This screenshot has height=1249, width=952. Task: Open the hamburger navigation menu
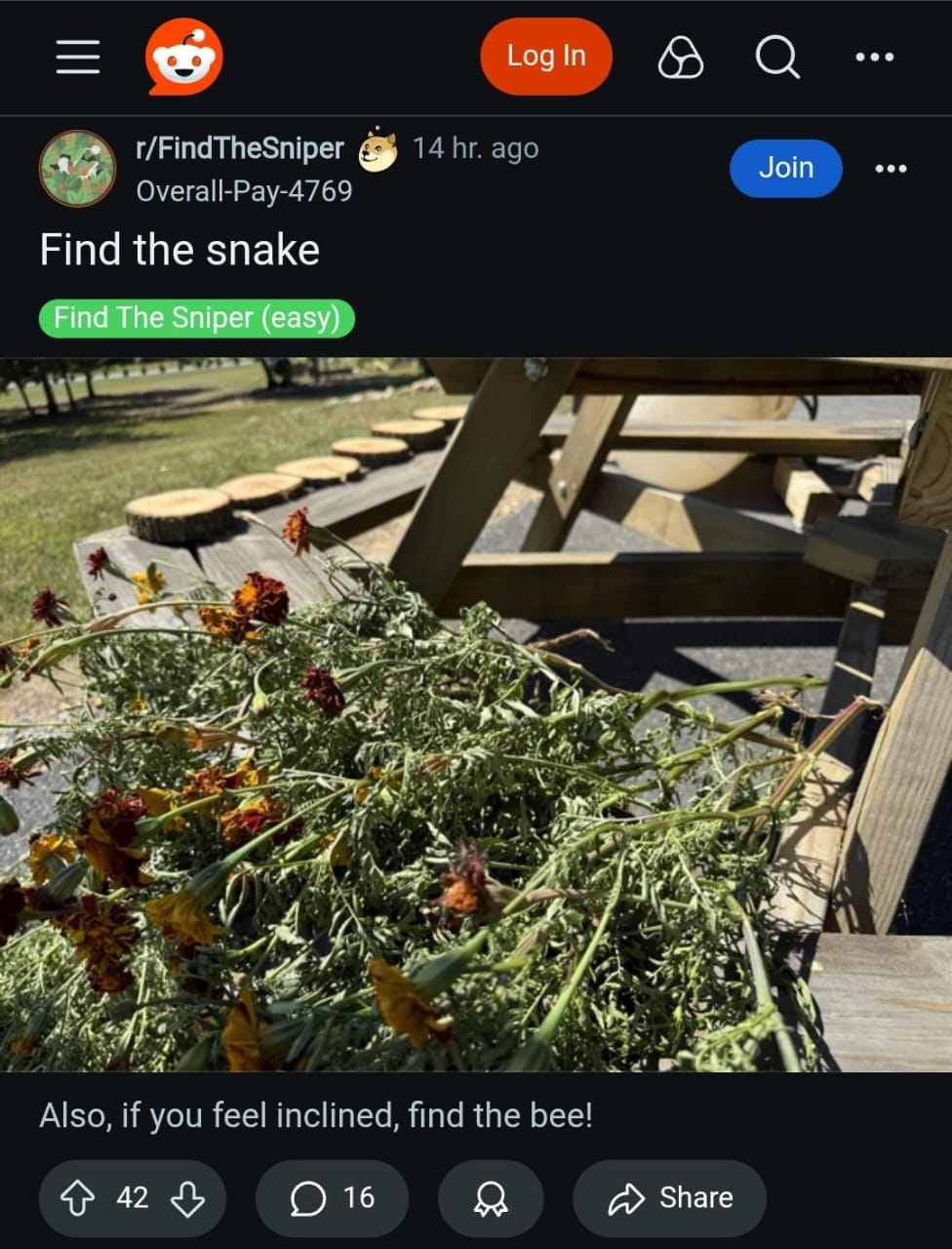[x=78, y=57]
